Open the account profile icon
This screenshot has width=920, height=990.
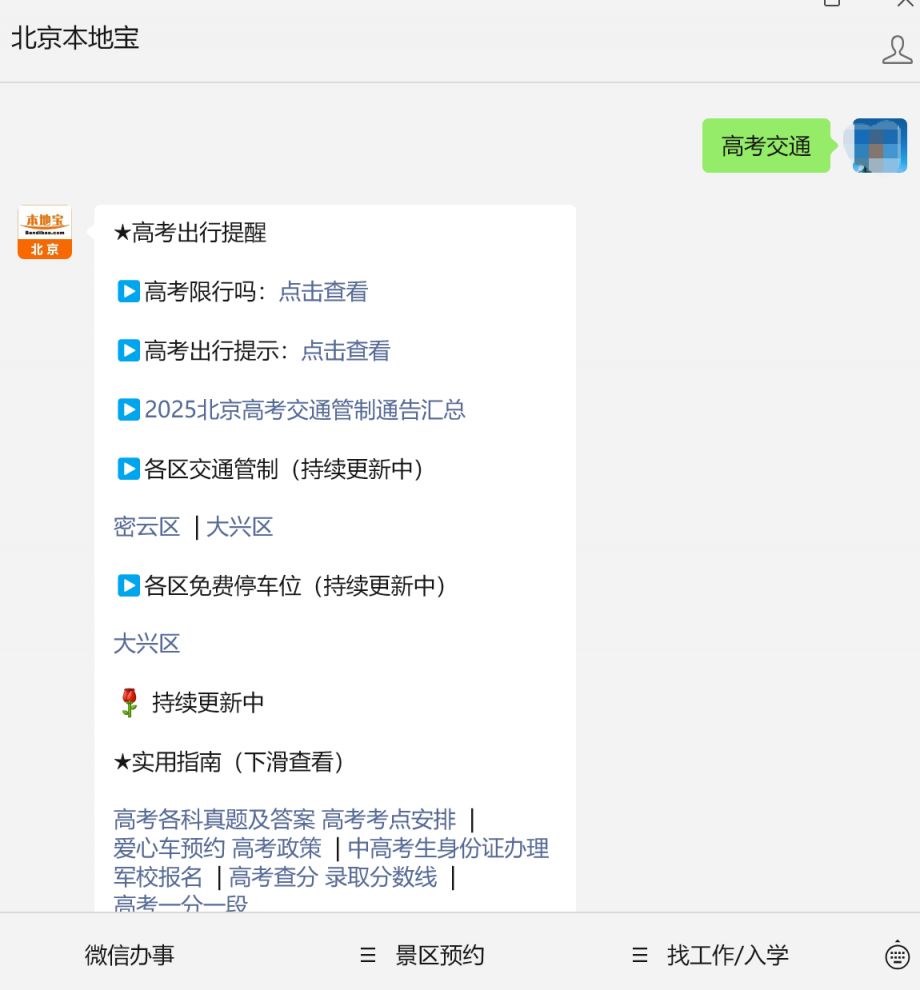[896, 49]
